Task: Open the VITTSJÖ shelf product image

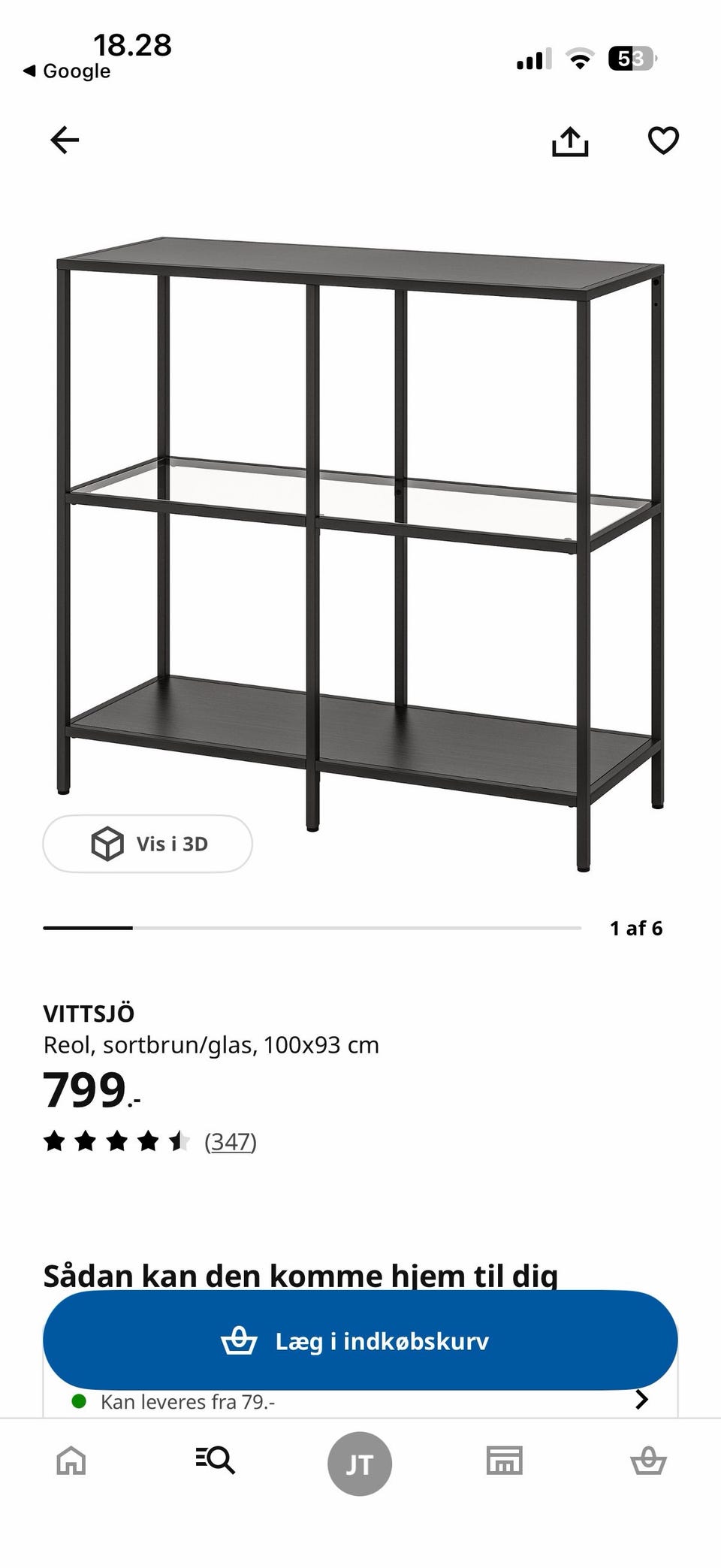Action: [360, 554]
